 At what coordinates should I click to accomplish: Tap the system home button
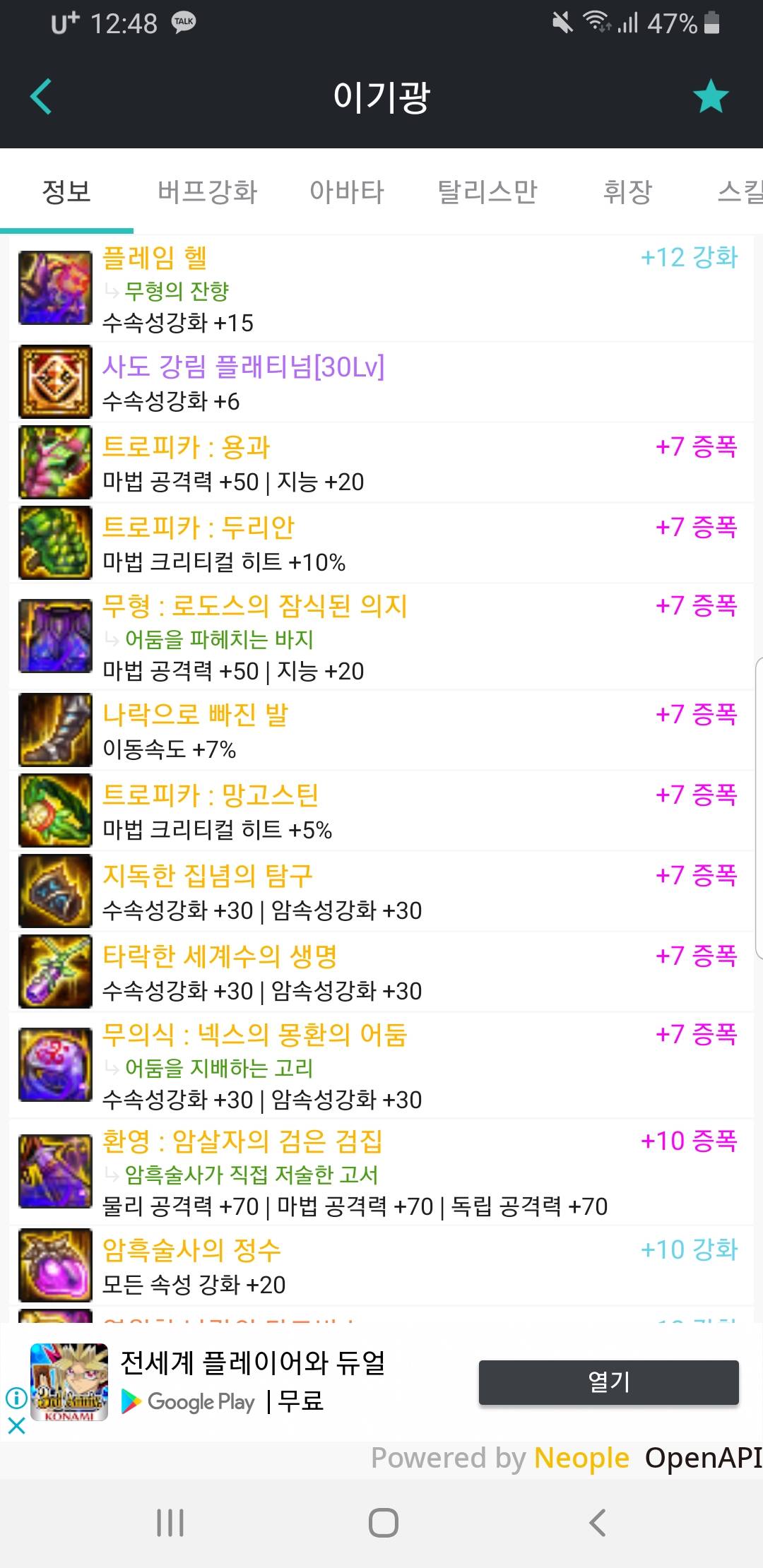383,1522
